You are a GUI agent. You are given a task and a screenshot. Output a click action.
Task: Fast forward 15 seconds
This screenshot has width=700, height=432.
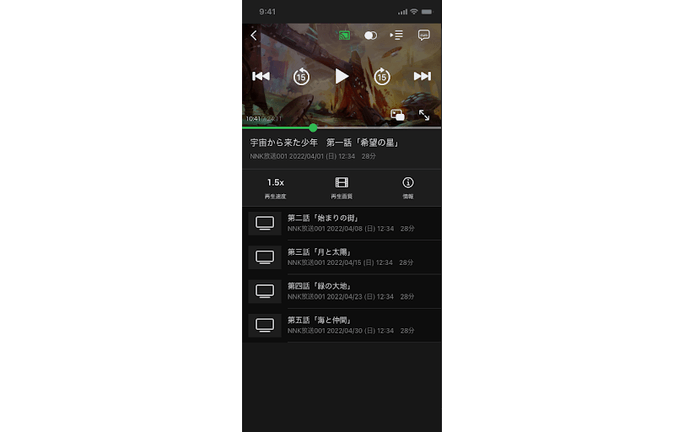[382, 76]
